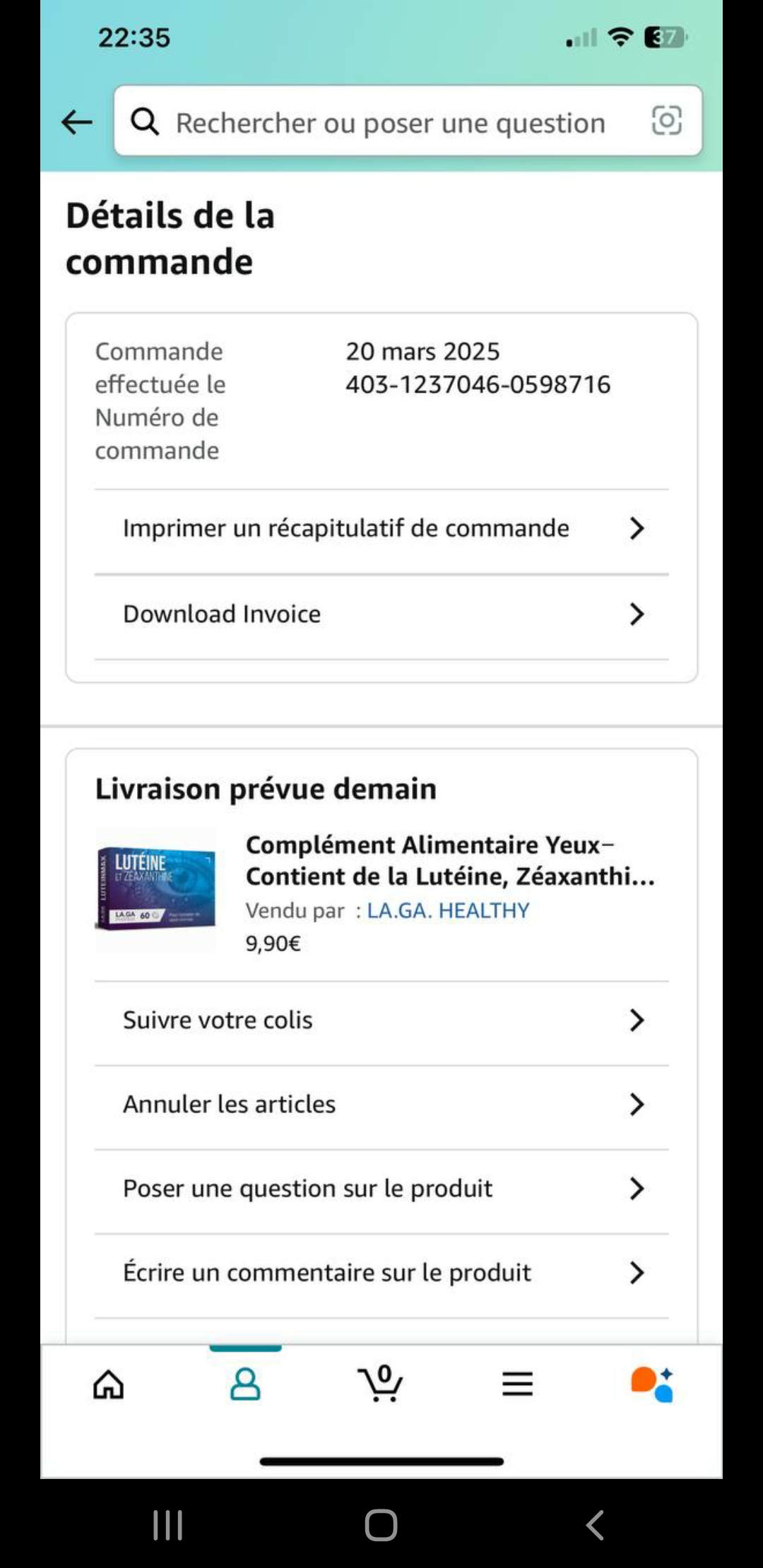Open the shopping cart tab
The image size is (763, 1568).
[x=381, y=1384]
